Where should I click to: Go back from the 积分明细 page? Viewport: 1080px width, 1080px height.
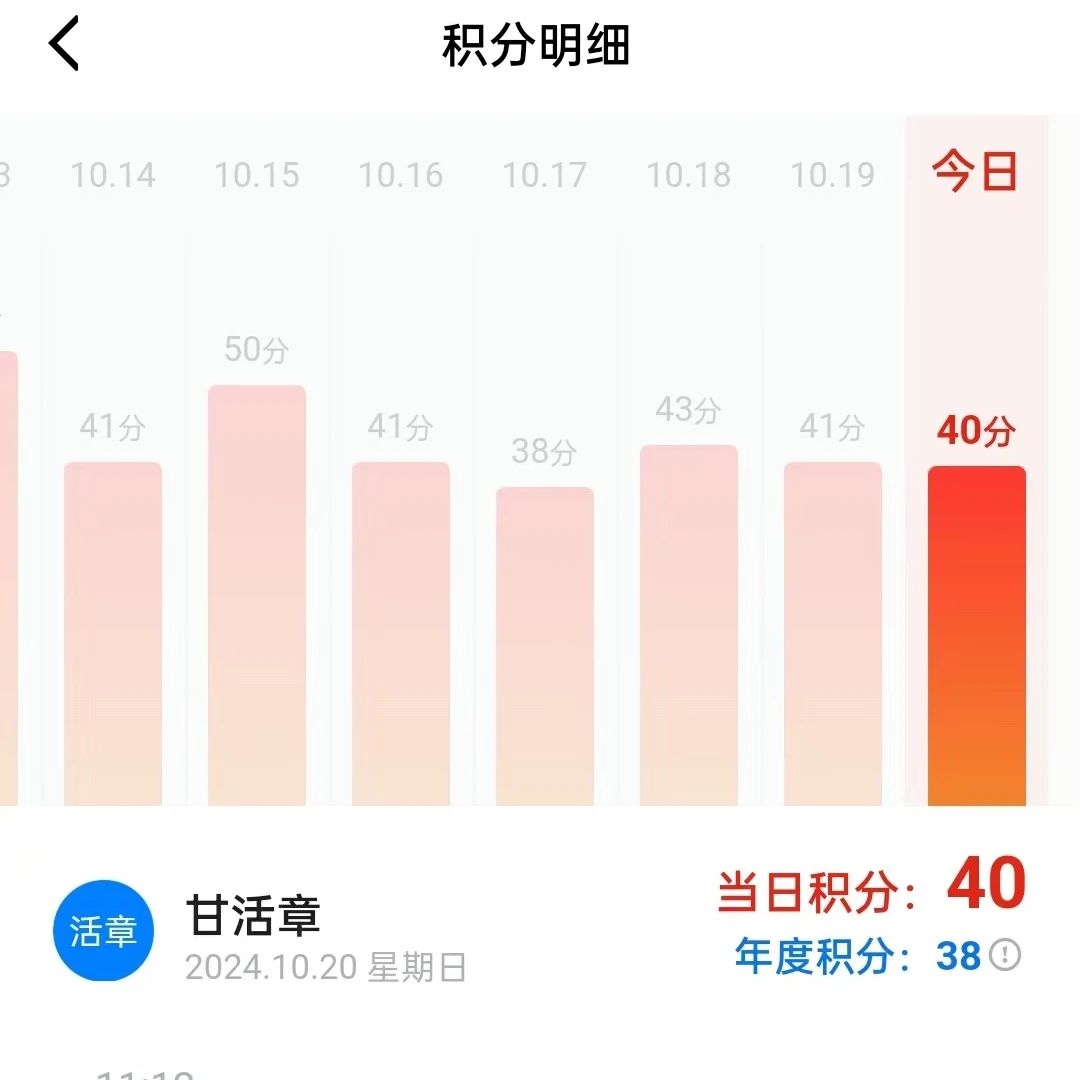click(64, 45)
